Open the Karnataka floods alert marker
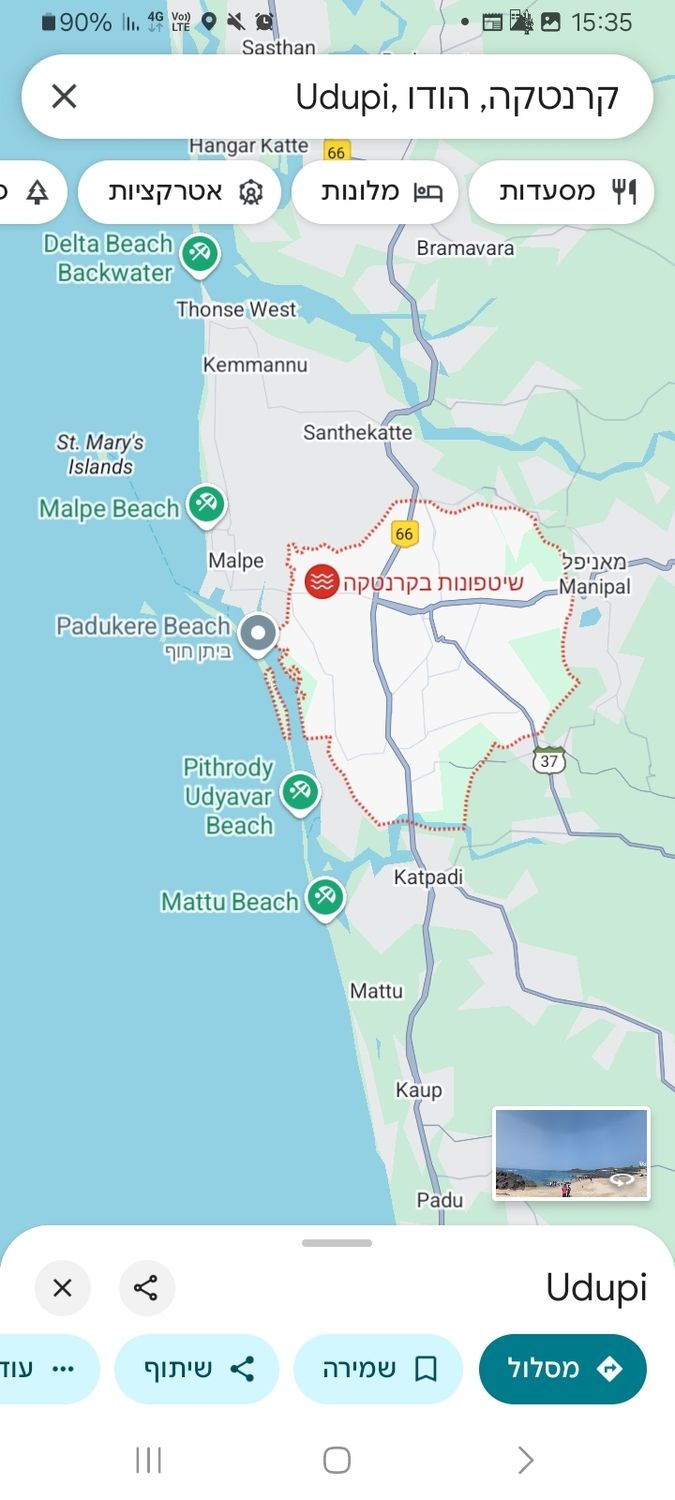The width and height of the screenshot is (675, 1500). (x=322, y=581)
